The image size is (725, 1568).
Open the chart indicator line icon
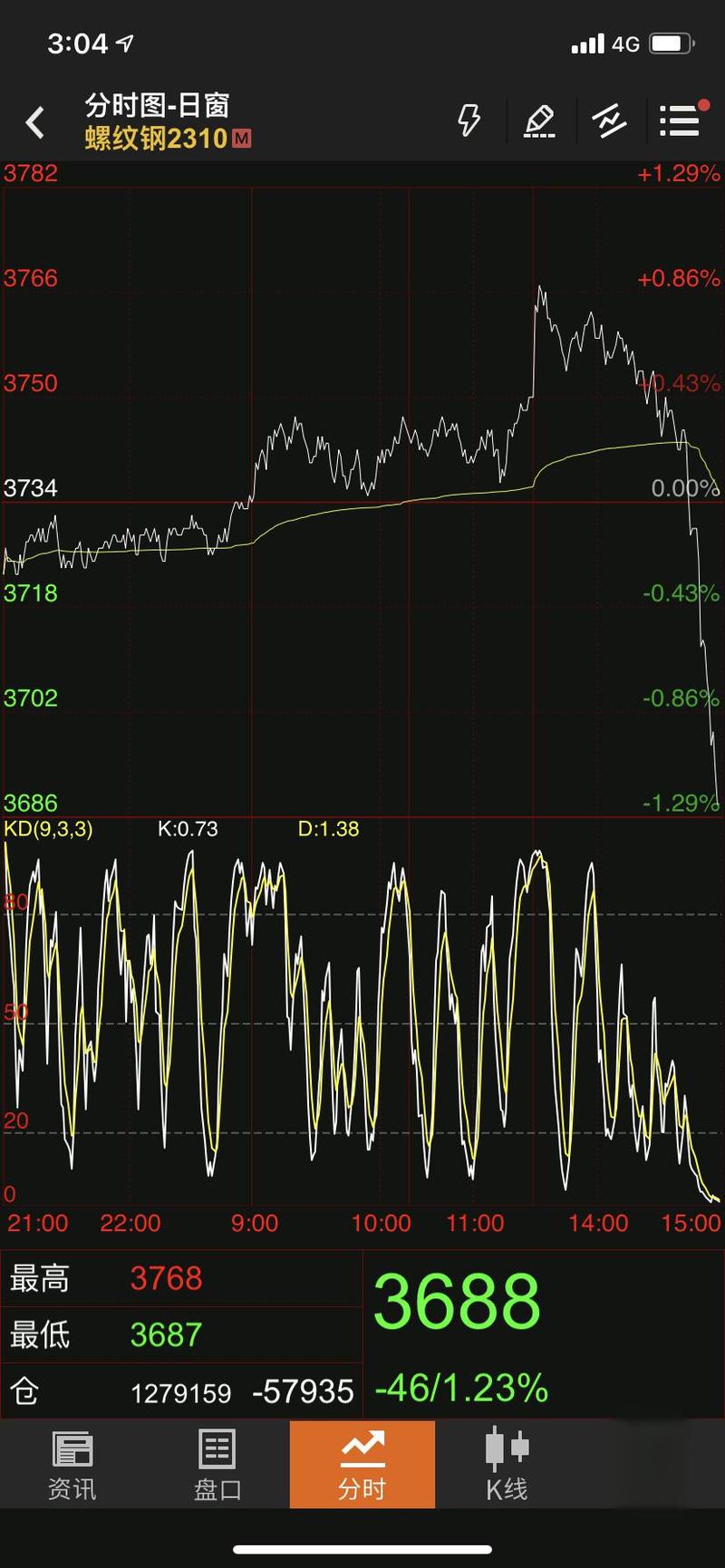pos(609,120)
